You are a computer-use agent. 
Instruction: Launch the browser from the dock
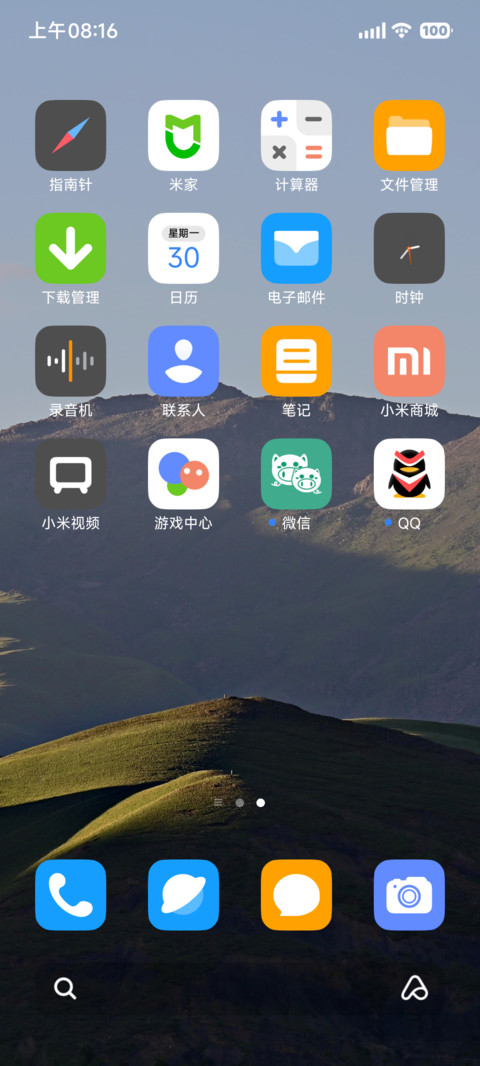coord(184,895)
